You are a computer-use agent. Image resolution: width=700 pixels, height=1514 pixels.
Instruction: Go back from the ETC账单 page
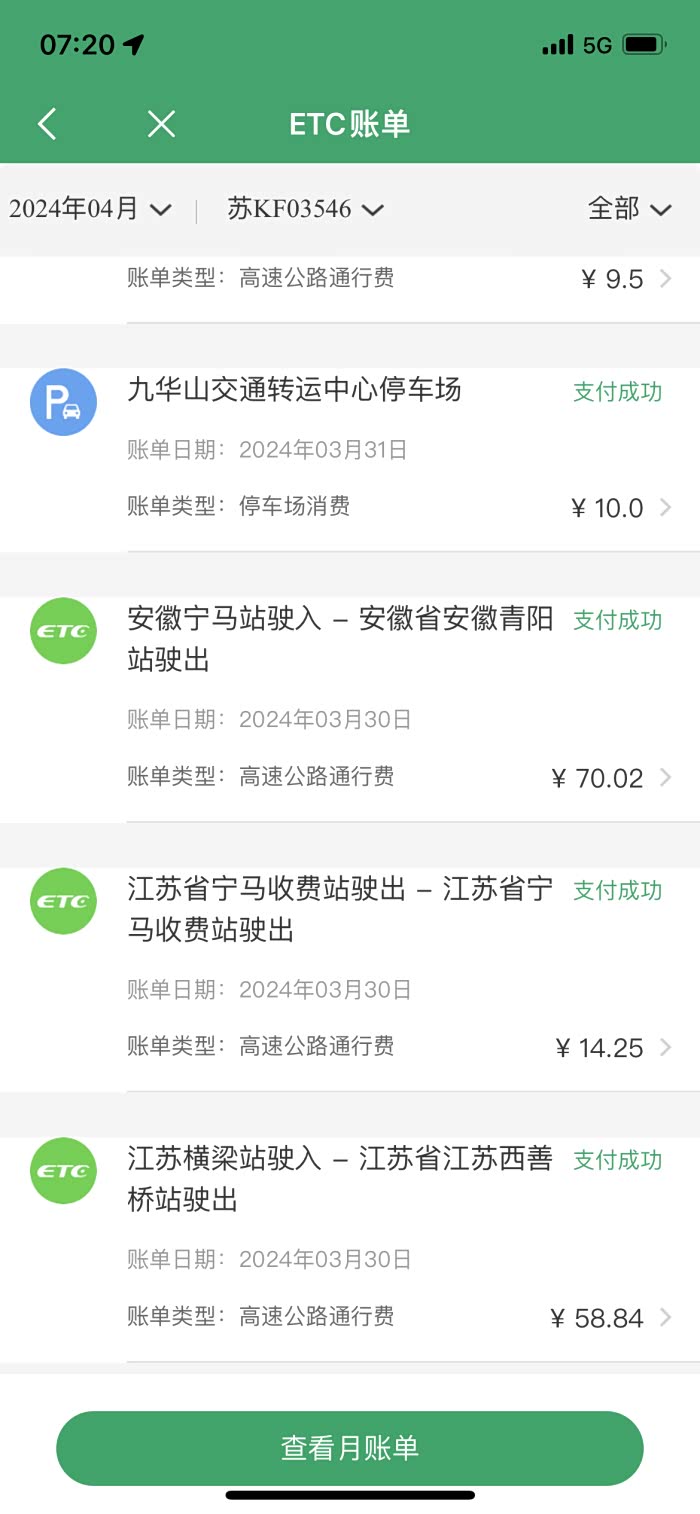tap(47, 124)
